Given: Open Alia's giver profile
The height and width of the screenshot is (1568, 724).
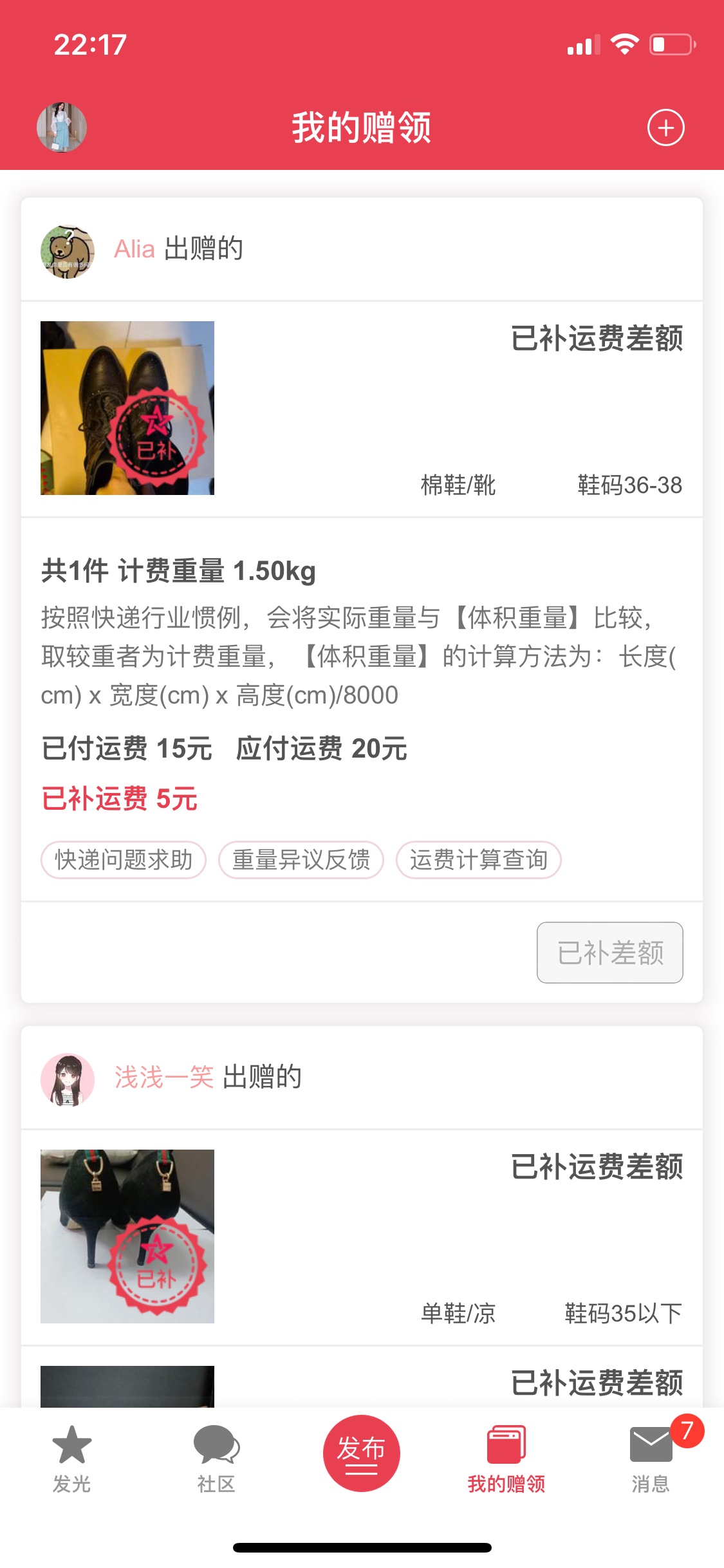Looking at the screenshot, I should coord(134,250).
